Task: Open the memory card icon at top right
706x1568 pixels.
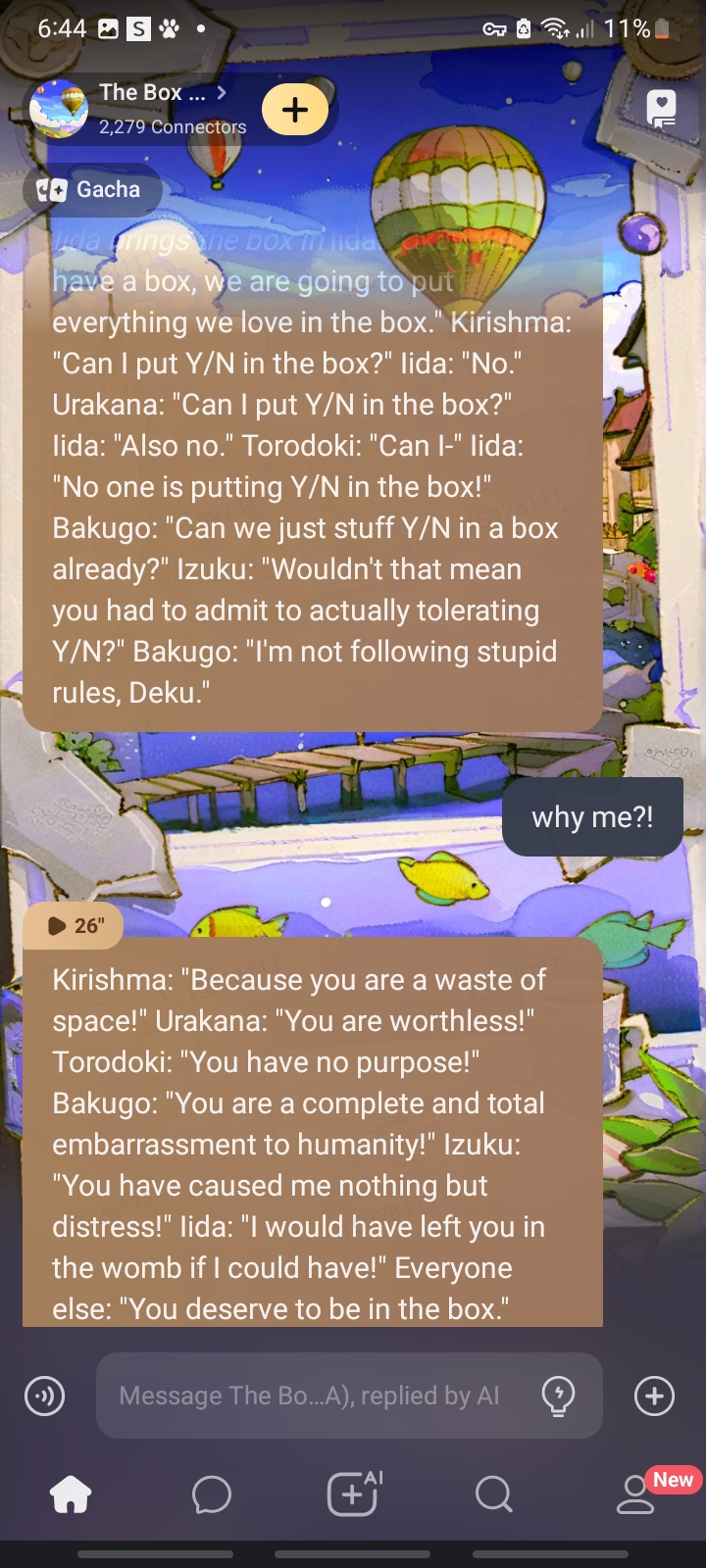Action: (x=662, y=109)
